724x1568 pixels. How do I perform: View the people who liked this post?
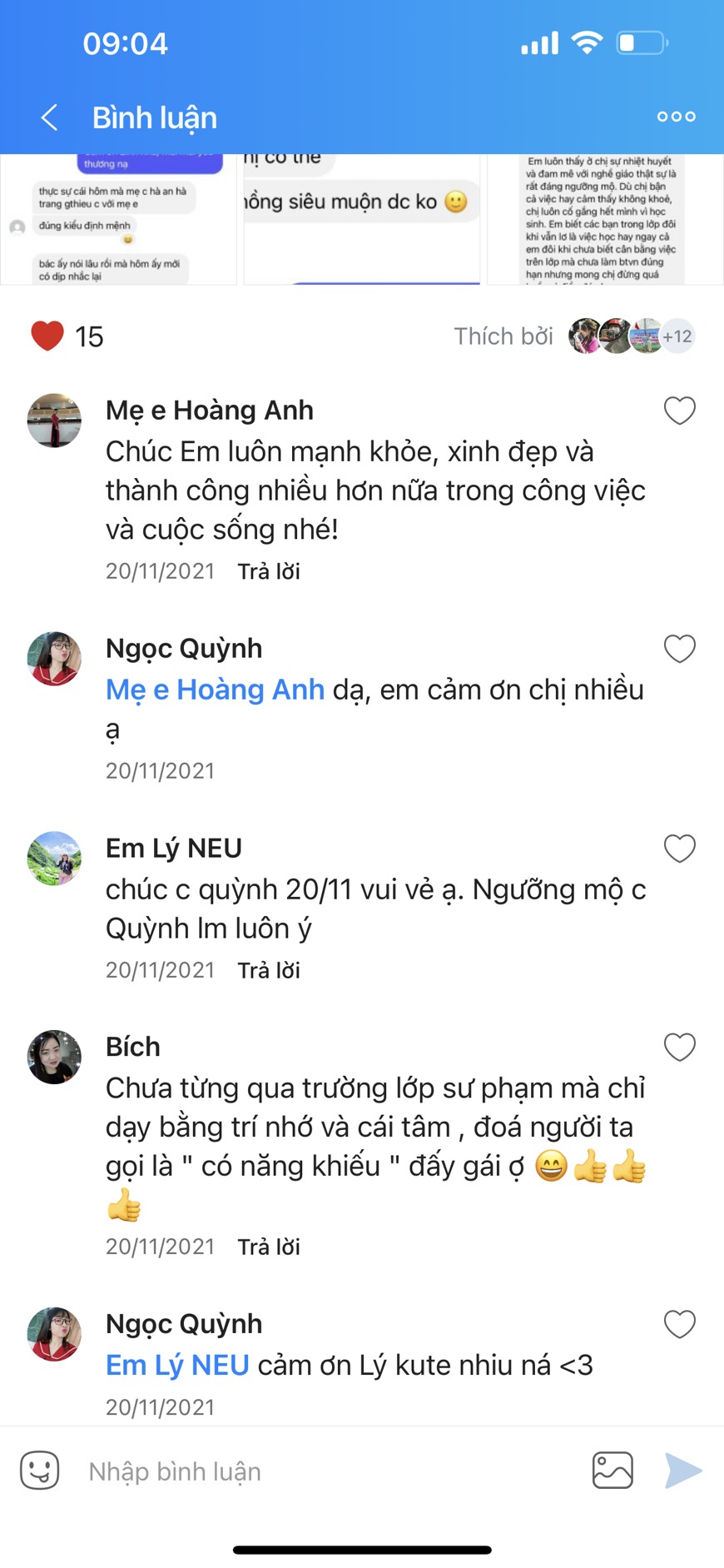point(630,336)
